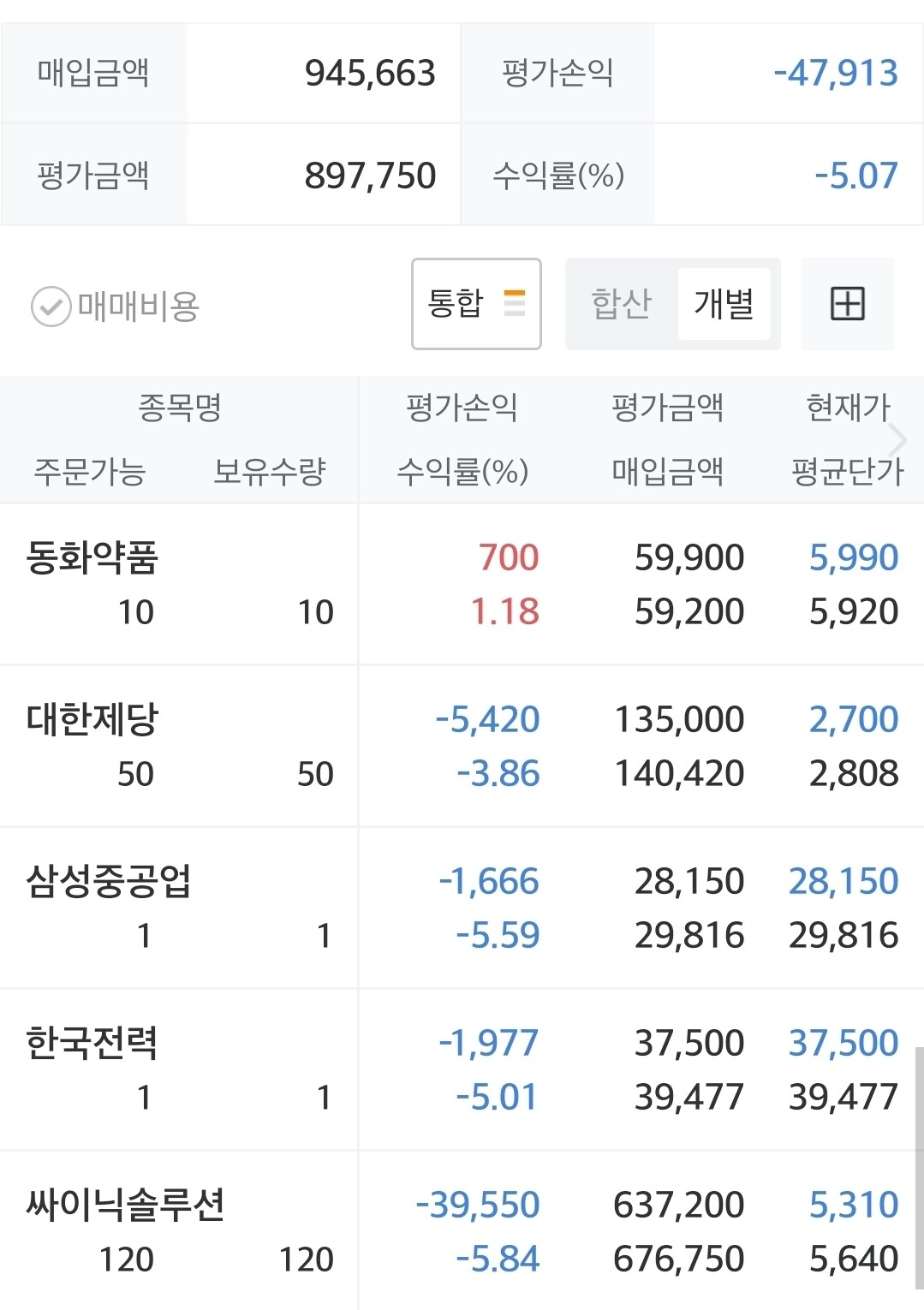Open the 동화약품 holding row
924x1310 pixels.
tap(462, 584)
